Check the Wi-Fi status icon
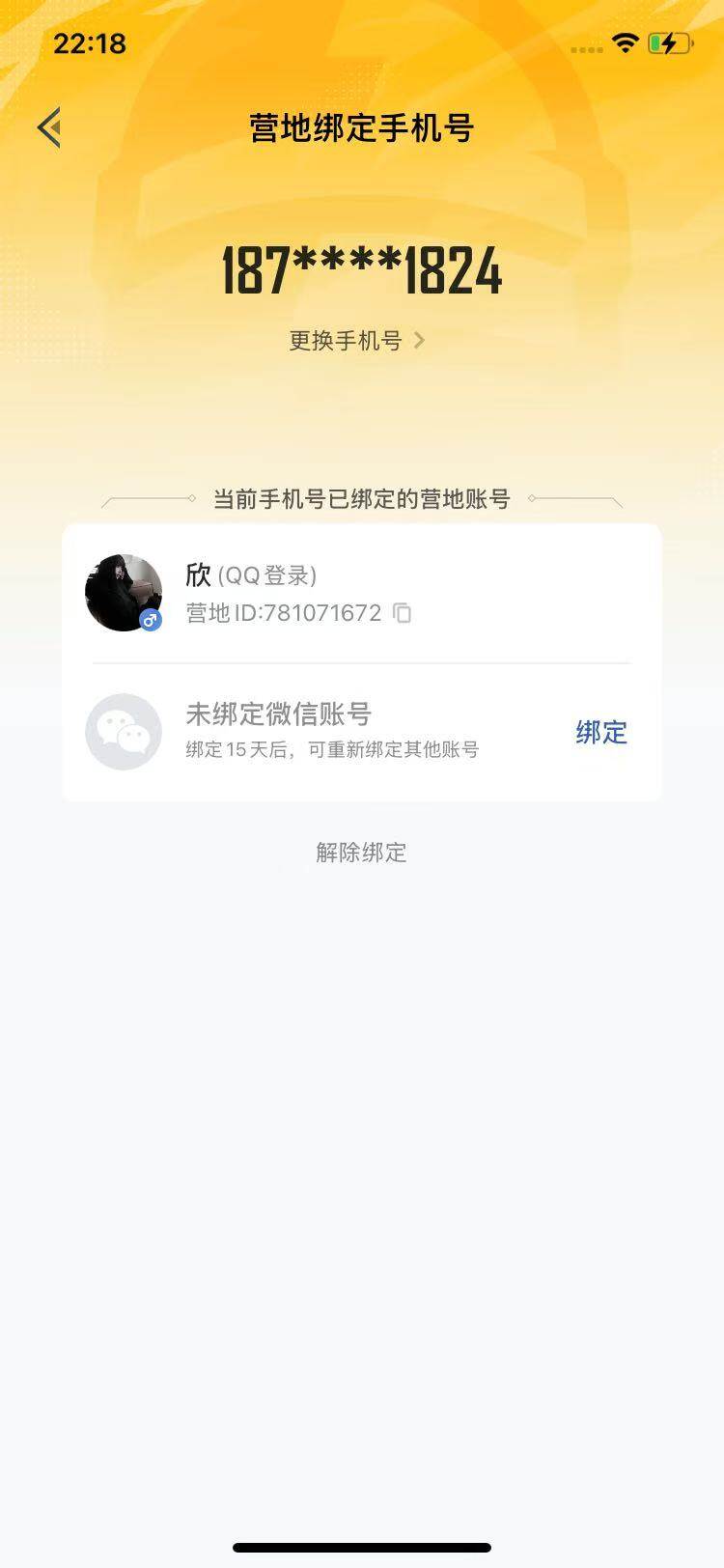 coord(624,42)
